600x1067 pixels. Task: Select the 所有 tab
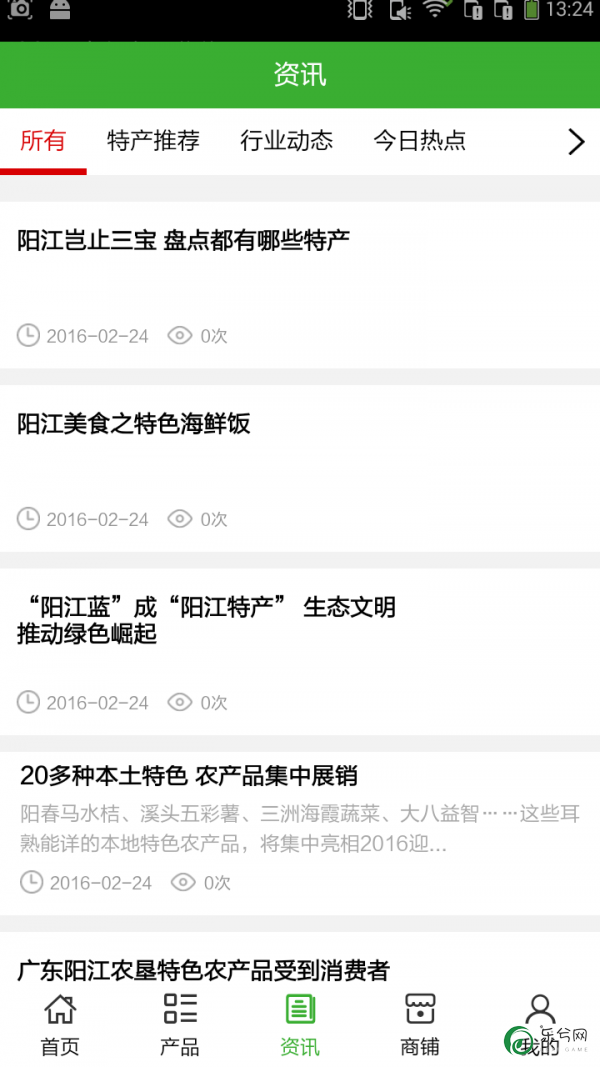tap(43, 141)
